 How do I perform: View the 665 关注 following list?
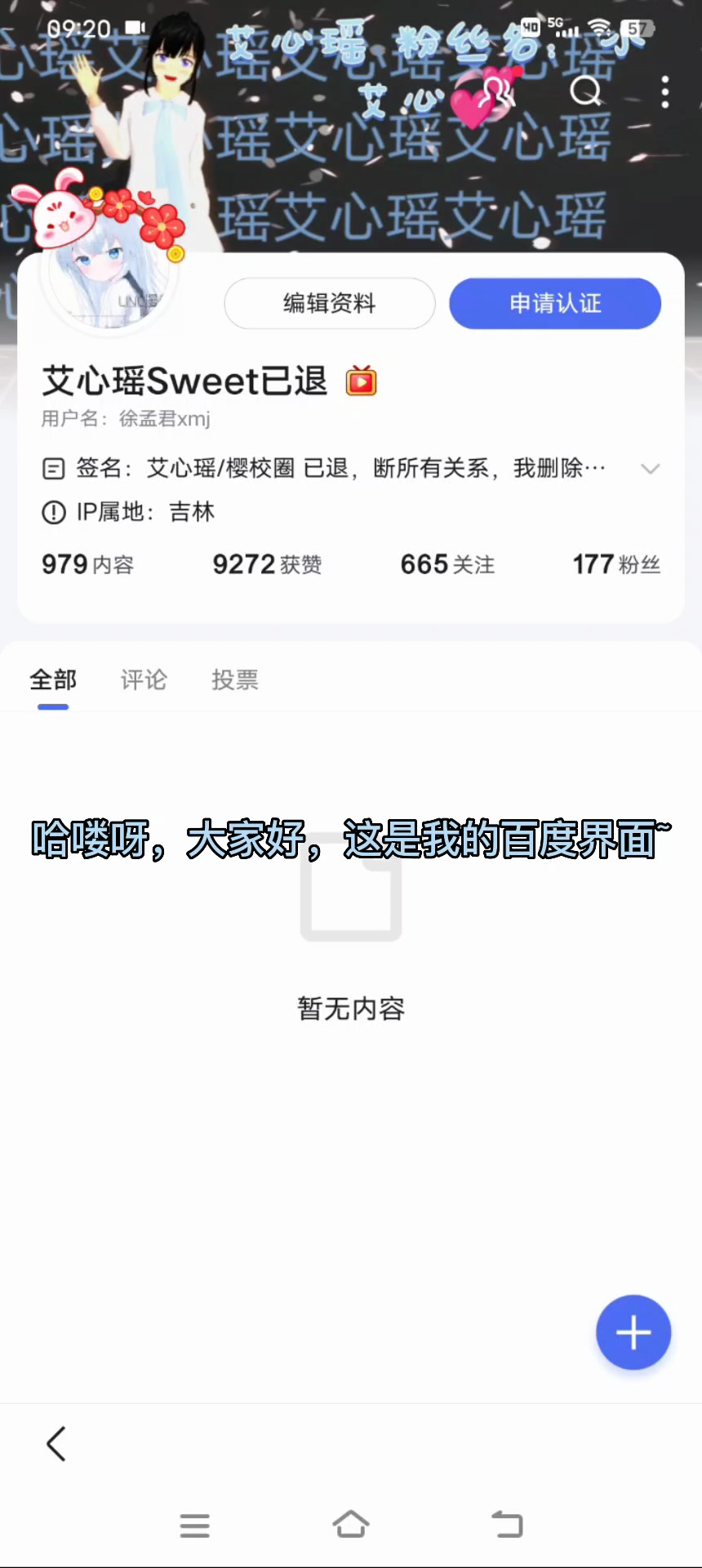pos(447,564)
